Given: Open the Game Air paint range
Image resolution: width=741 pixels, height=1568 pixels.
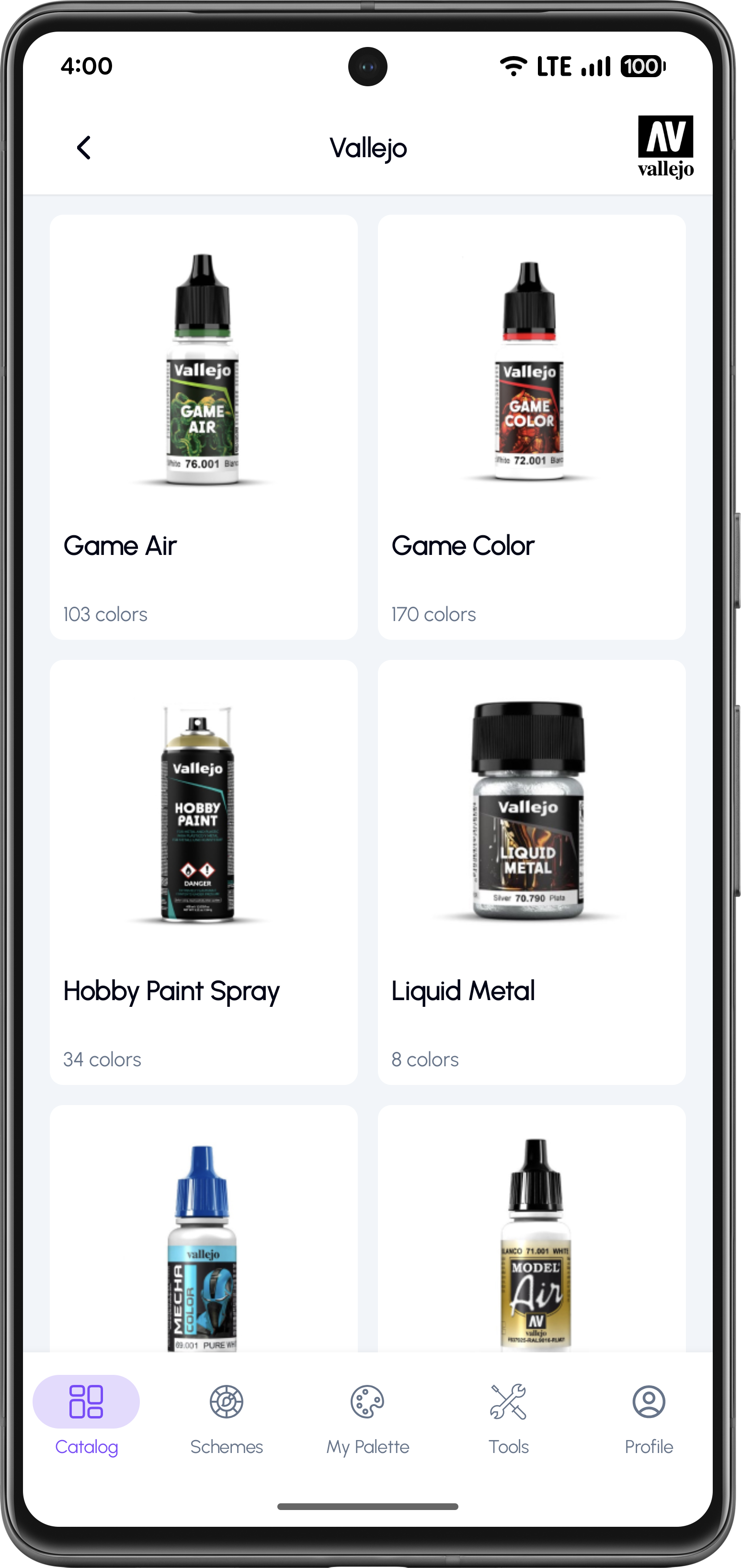Looking at the screenshot, I should (x=203, y=426).
